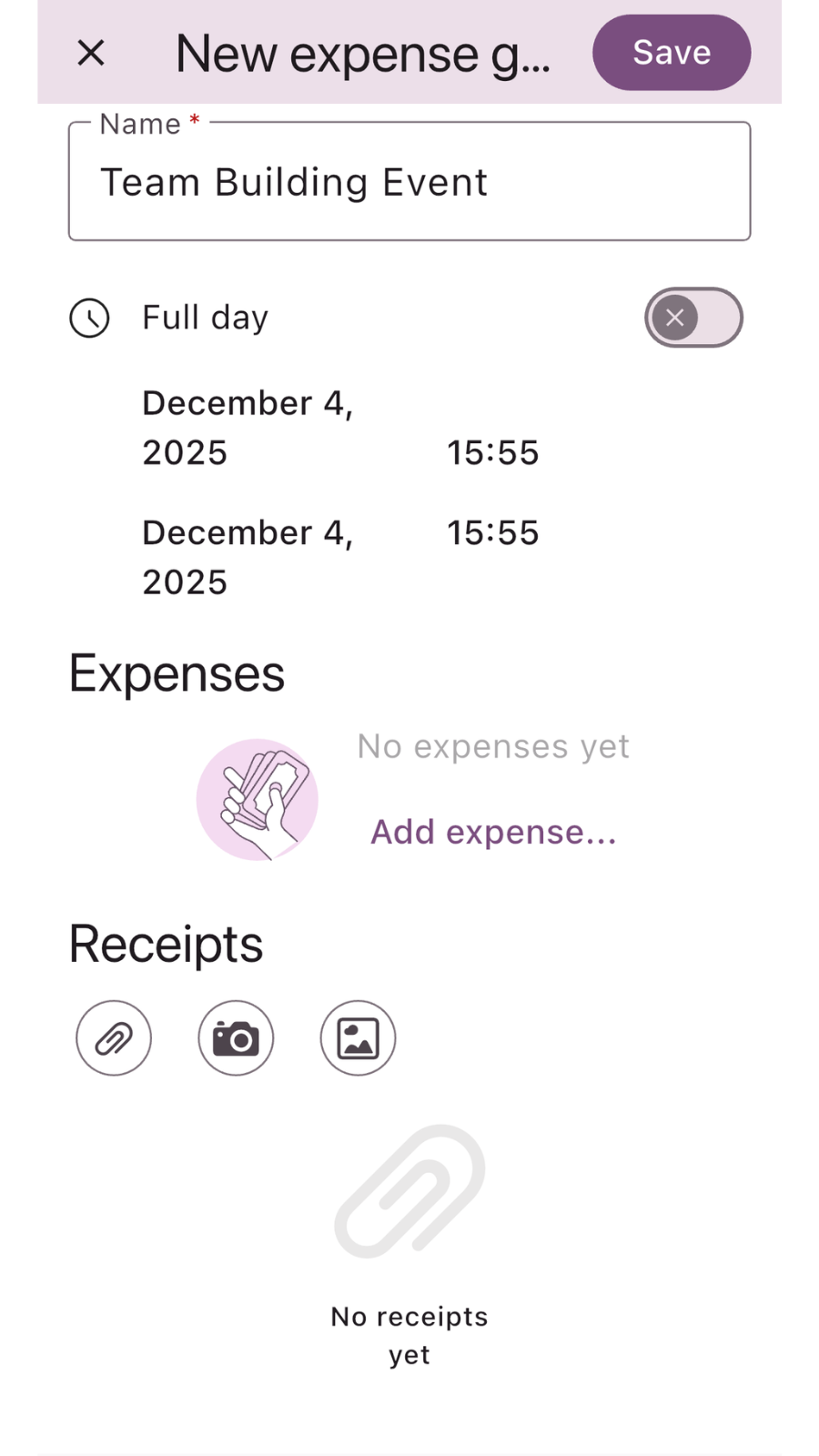This screenshot has height=1456, width=819.
Task: Pick a receipt from the gallery
Action: (x=358, y=1038)
